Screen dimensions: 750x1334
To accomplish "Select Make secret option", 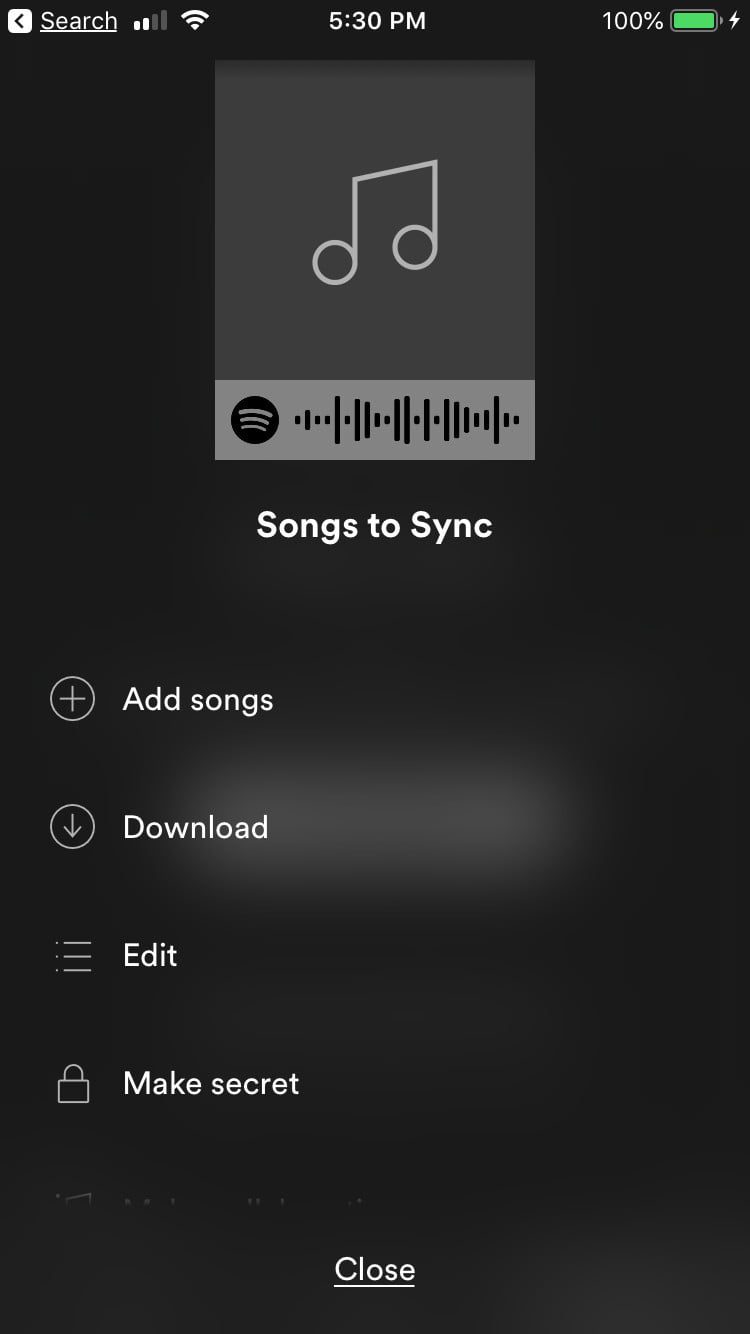I will point(210,1084).
